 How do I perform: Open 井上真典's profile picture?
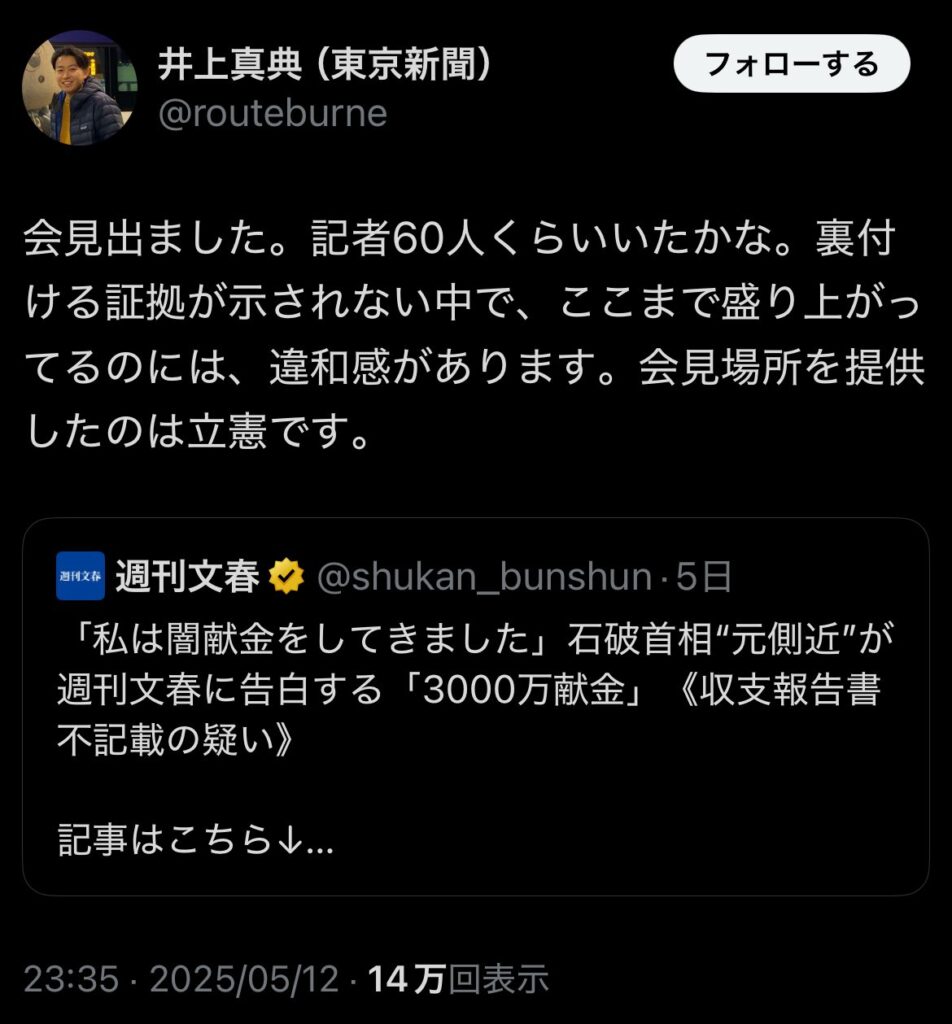point(79,88)
